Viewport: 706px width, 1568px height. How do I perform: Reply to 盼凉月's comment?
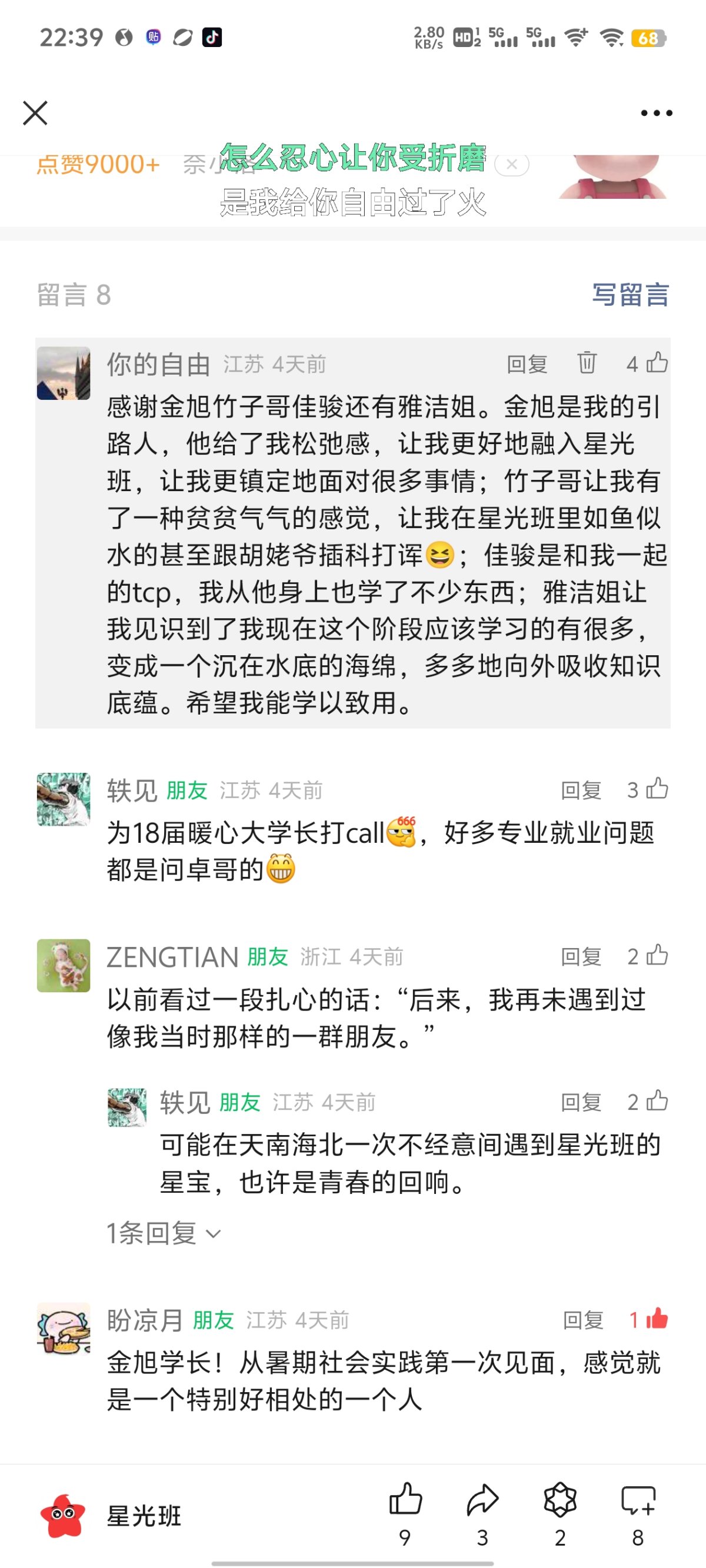582,1320
